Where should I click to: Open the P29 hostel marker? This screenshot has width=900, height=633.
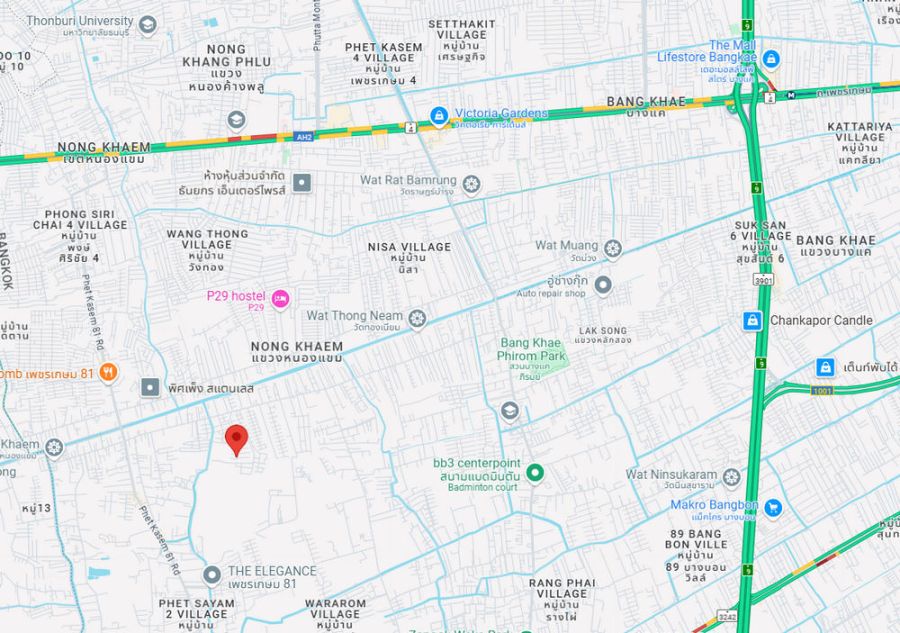point(280,297)
